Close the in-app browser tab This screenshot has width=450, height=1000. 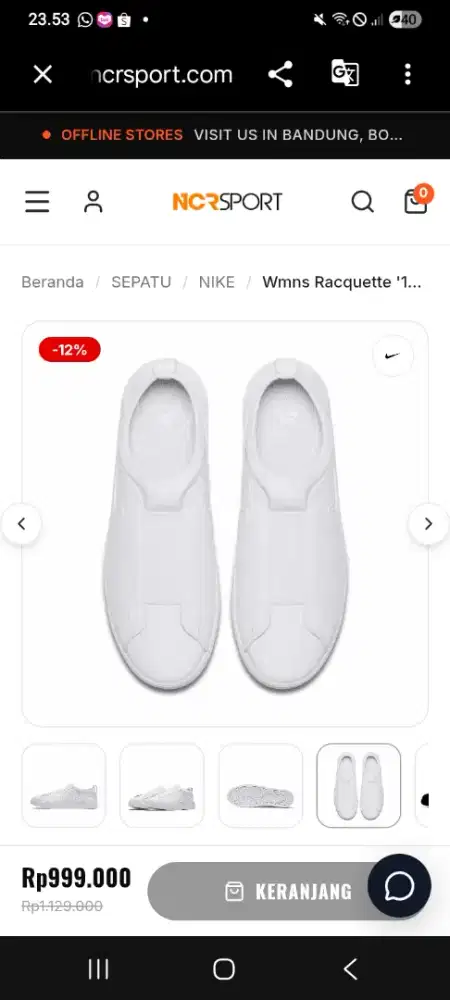43,75
